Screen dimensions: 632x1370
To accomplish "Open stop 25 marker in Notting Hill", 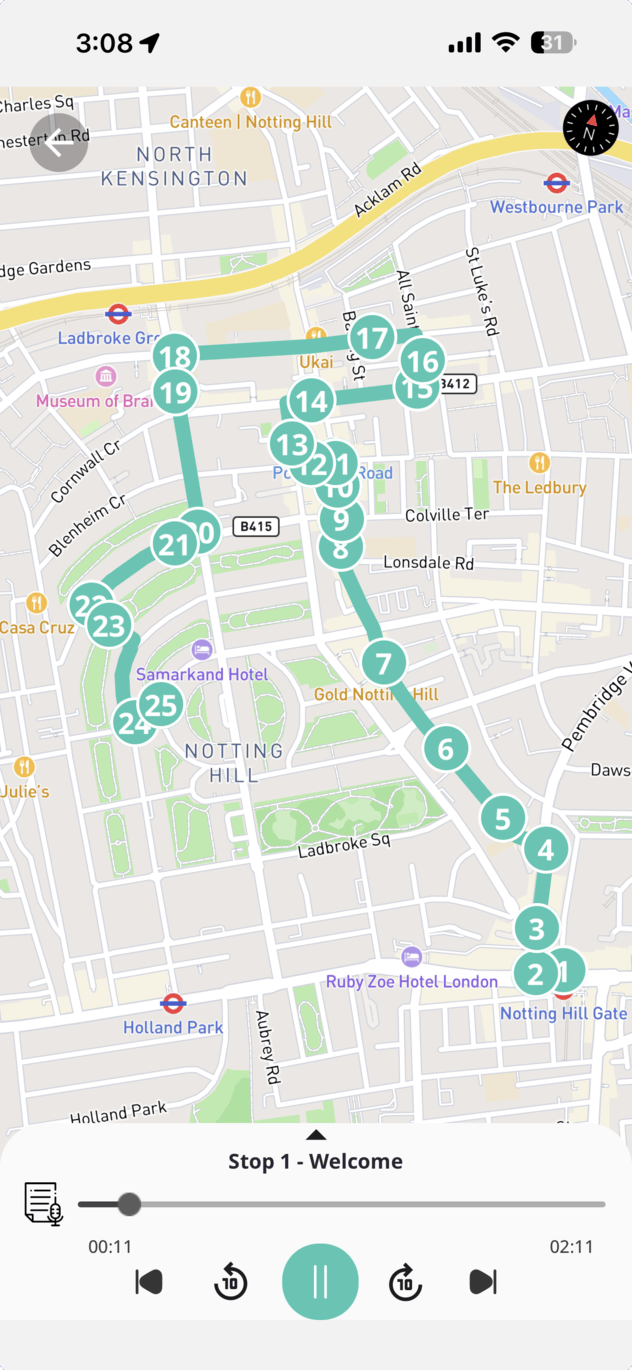I will pos(162,705).
